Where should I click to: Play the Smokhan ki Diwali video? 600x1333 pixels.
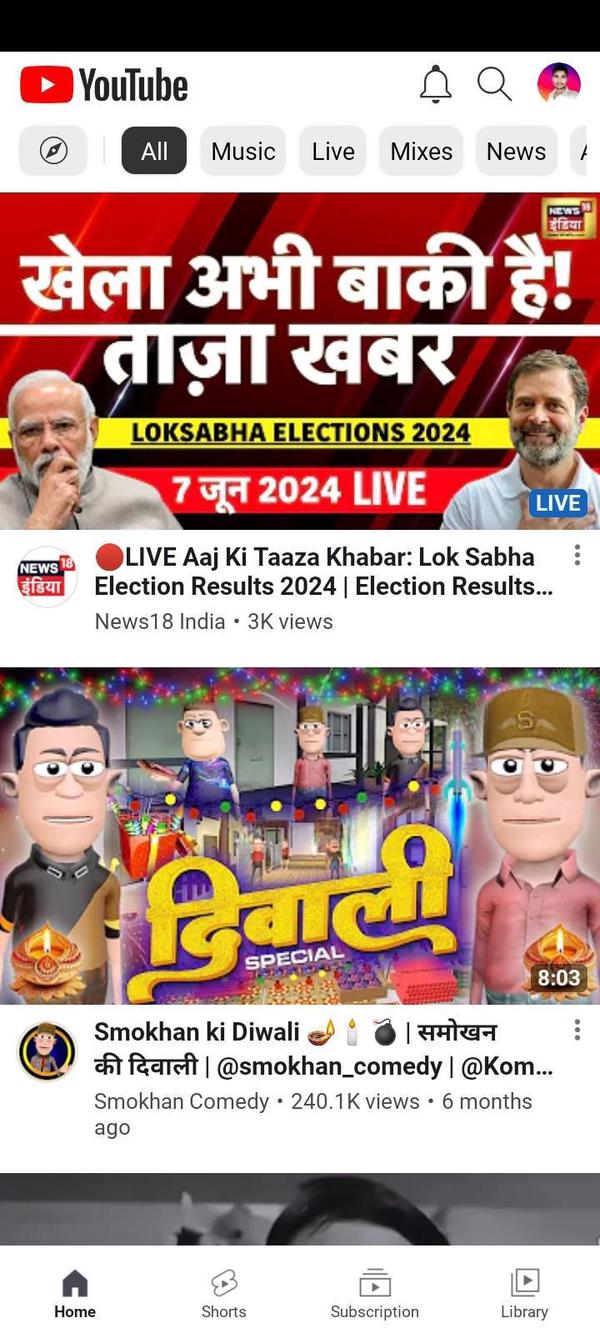coord(300,835)
